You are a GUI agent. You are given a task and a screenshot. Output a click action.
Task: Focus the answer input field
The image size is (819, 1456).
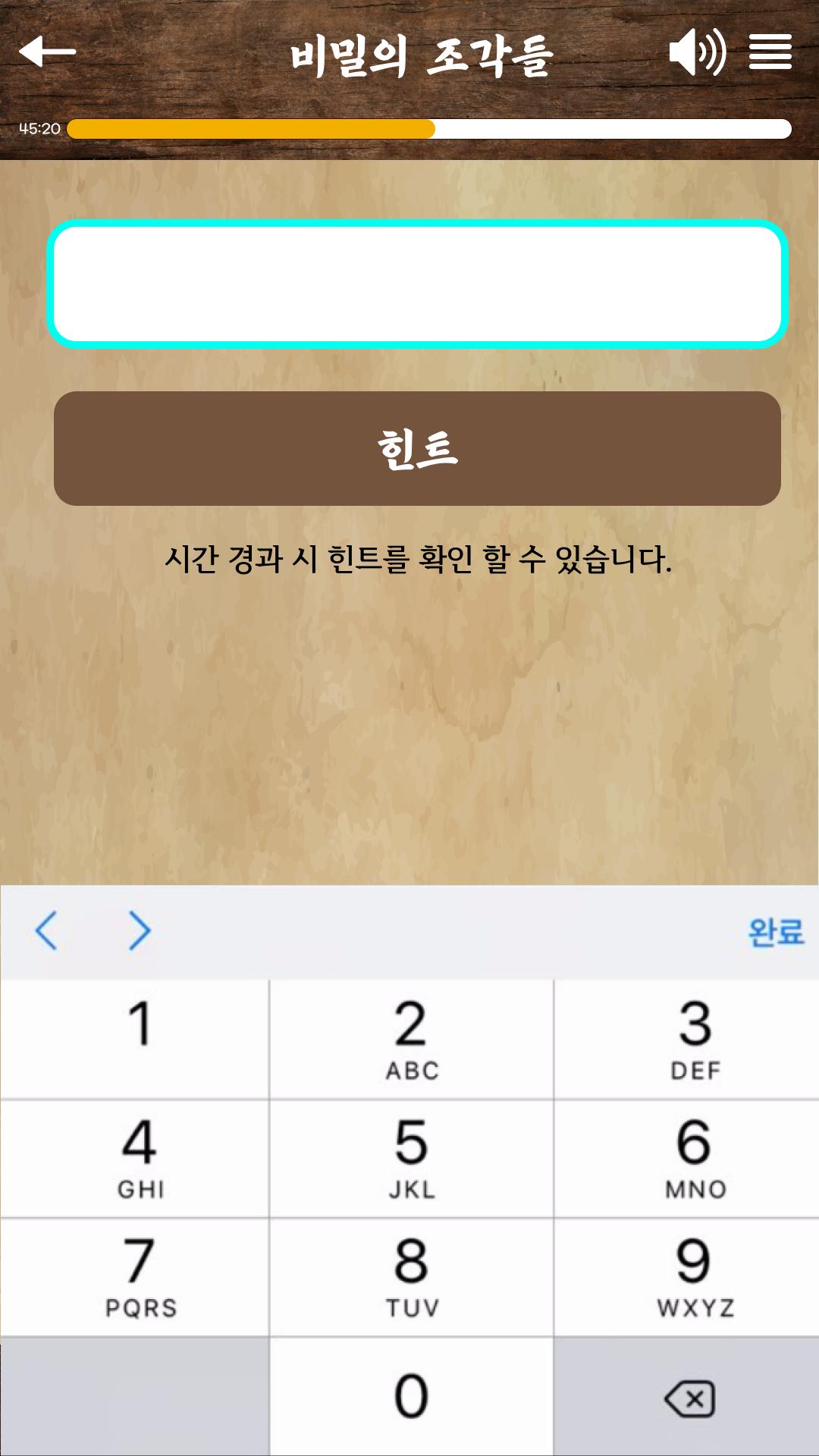coord(417,284)
